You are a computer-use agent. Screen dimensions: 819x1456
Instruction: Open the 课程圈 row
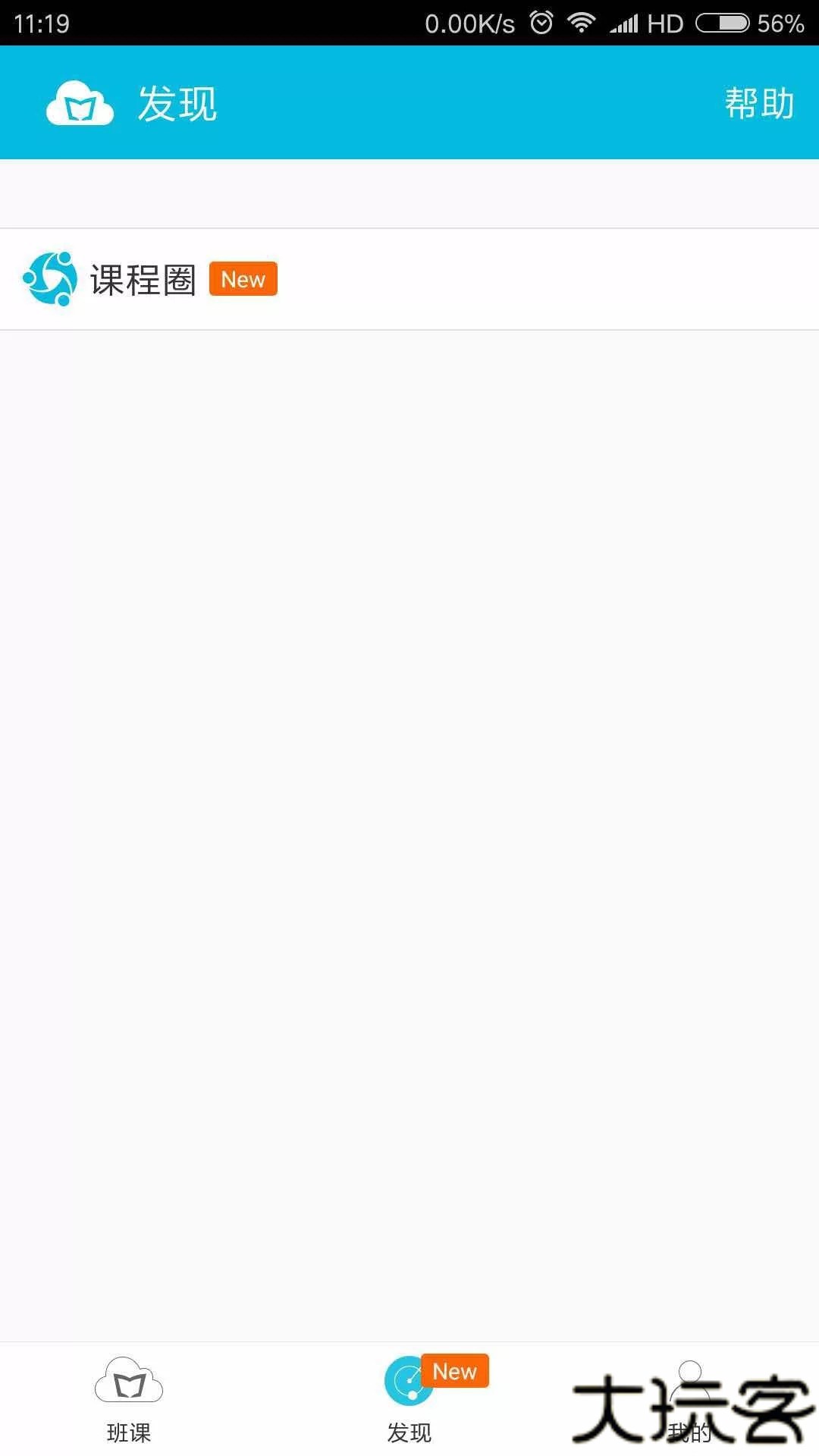point(409,279)
